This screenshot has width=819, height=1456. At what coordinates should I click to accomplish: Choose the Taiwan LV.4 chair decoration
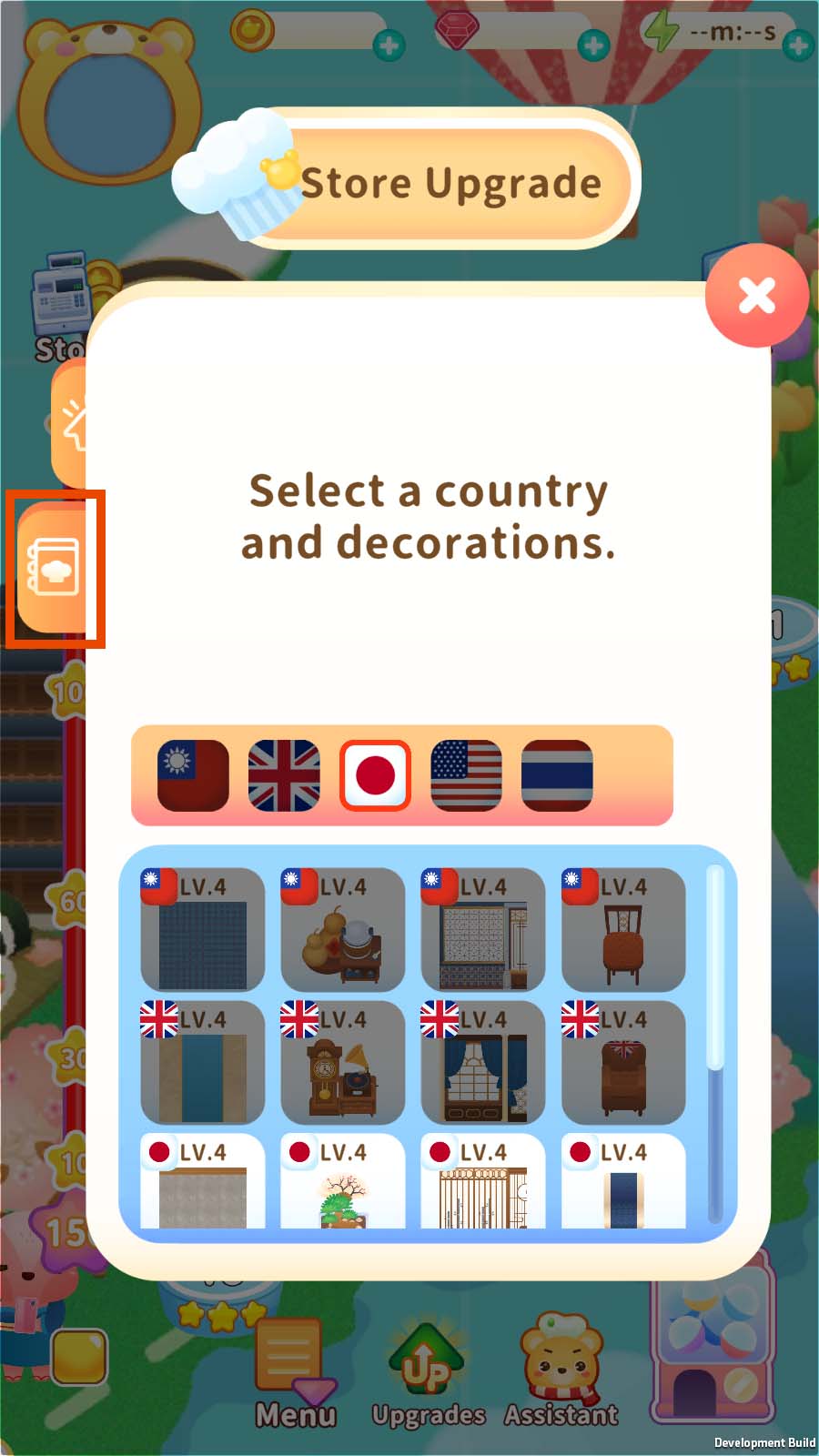tap(623, 929)
